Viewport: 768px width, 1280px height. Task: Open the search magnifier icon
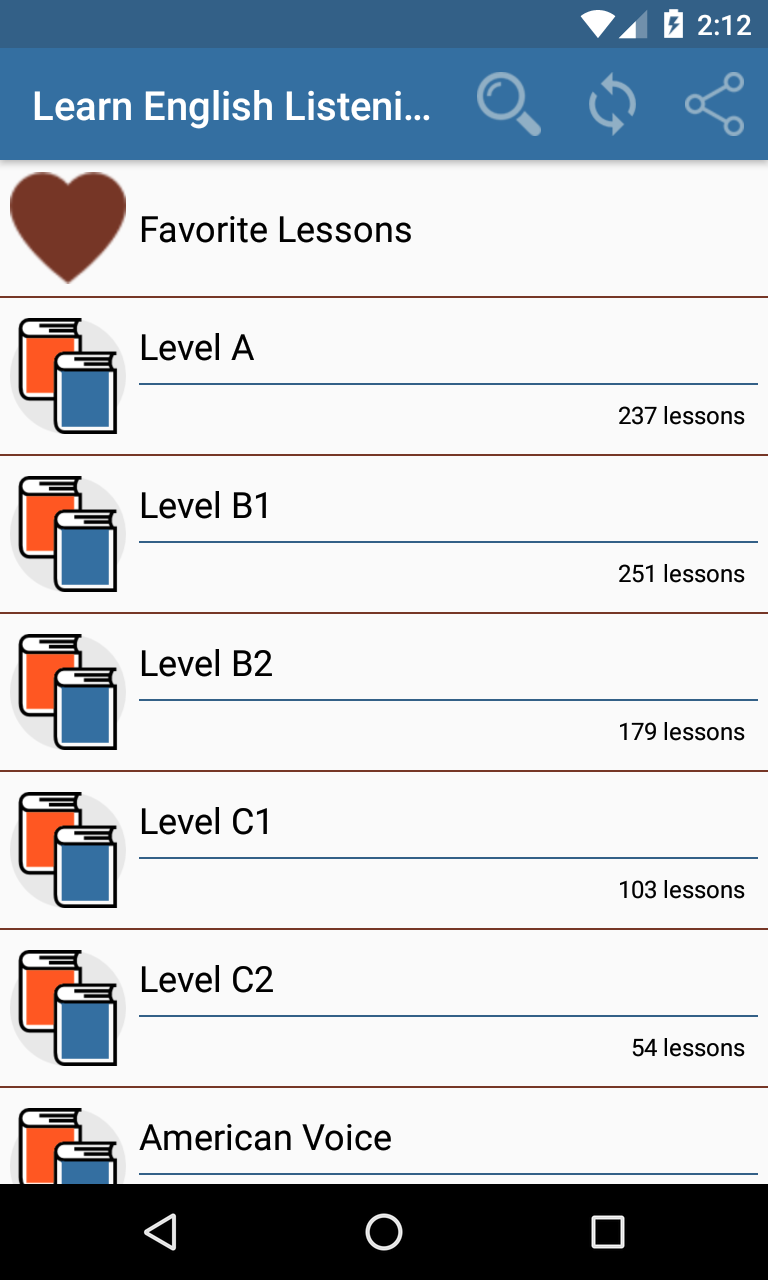tap(509, 105)
